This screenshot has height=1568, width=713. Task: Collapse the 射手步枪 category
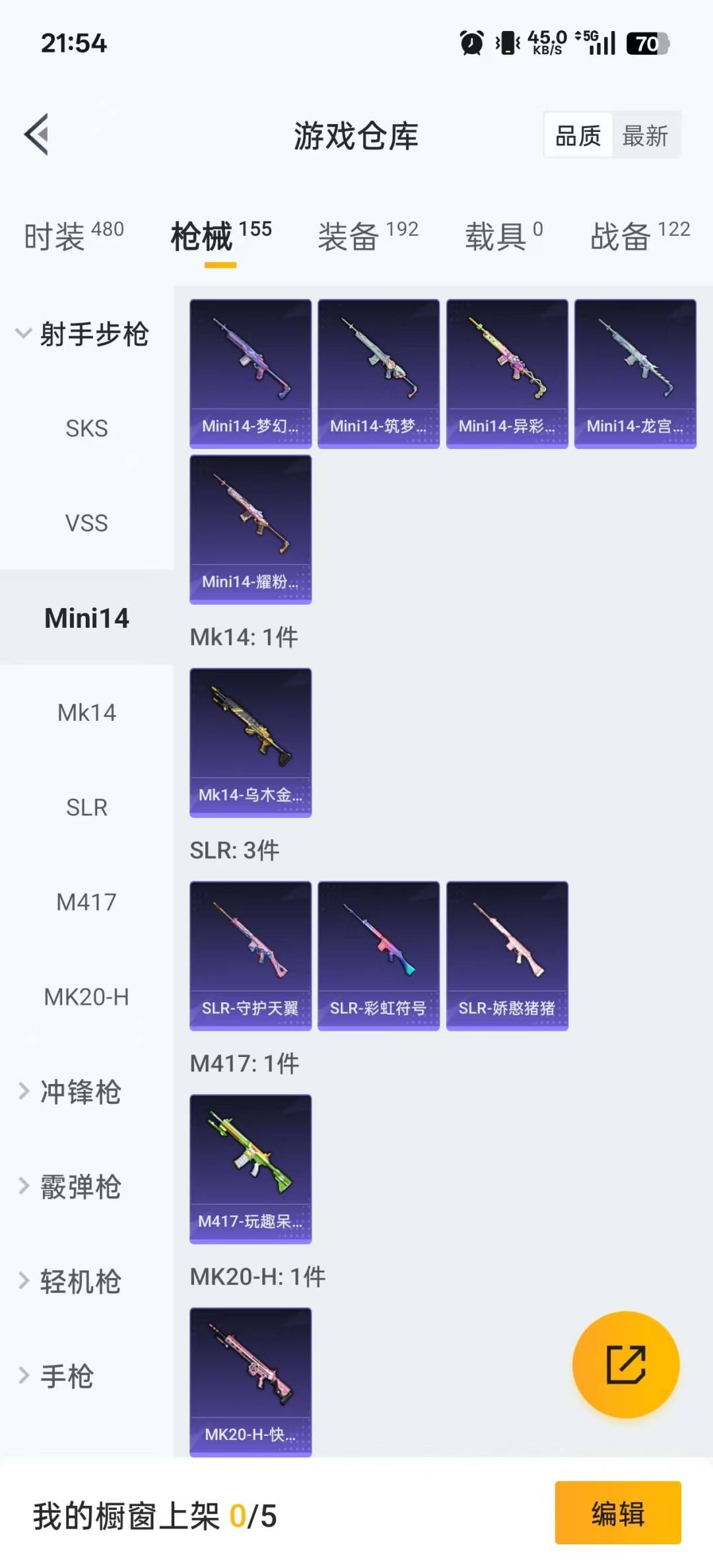[83, 334]
